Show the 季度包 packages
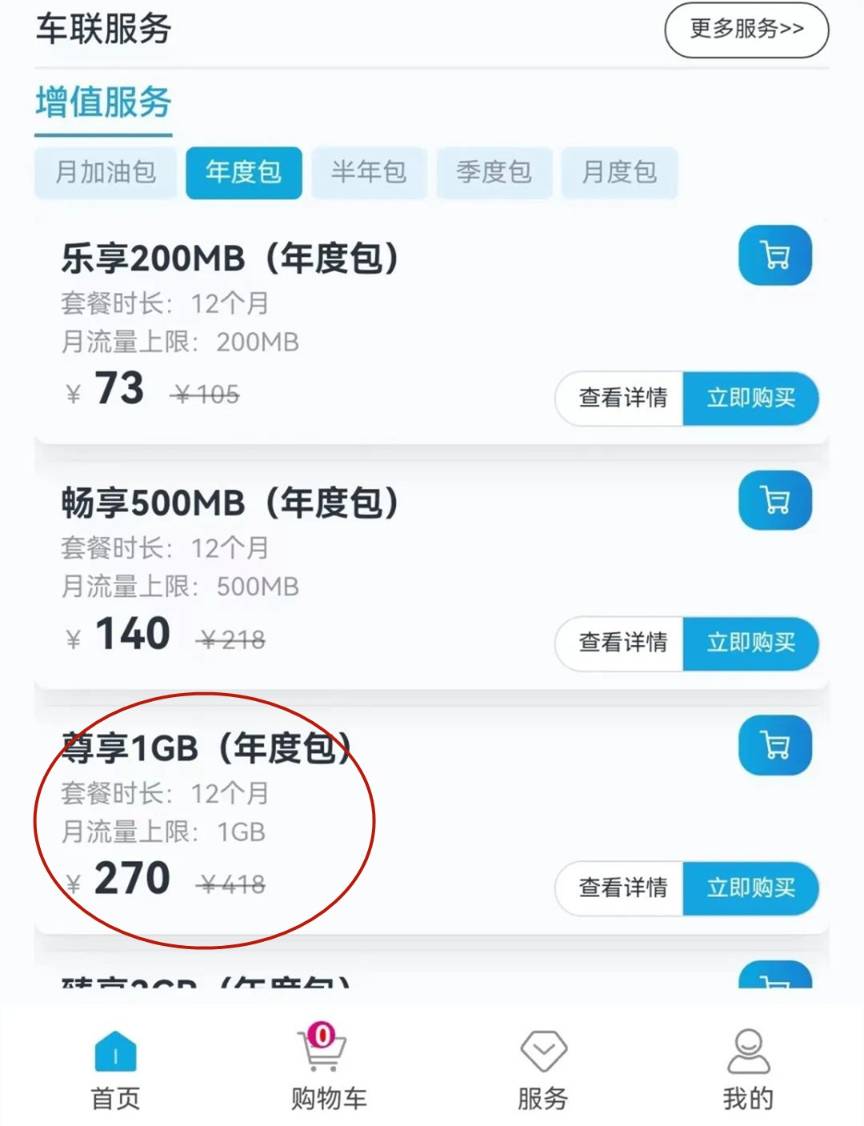Screen dimensions: 864x1126 (494, 172)
